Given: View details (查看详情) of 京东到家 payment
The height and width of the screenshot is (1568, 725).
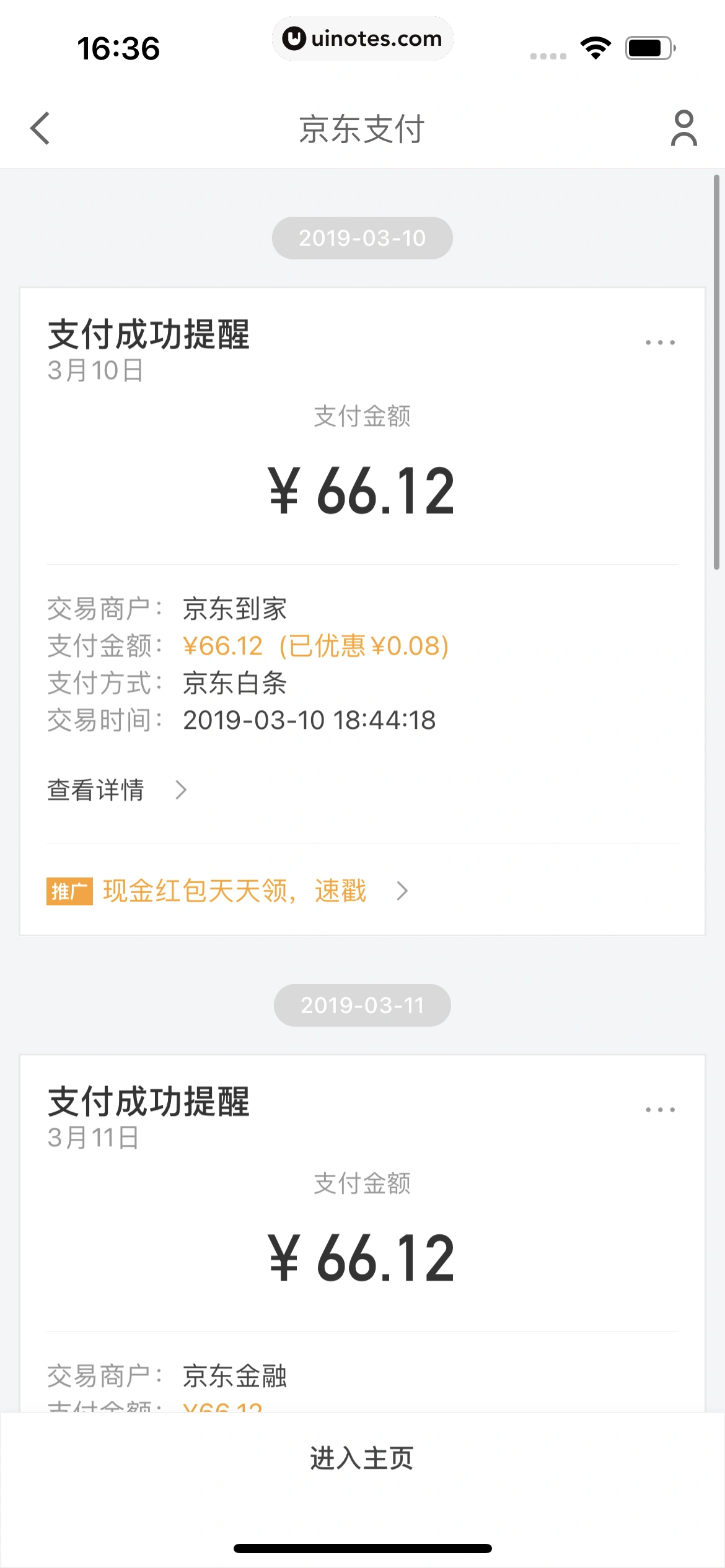Looking at the screenshot, I should pos(116,790).
